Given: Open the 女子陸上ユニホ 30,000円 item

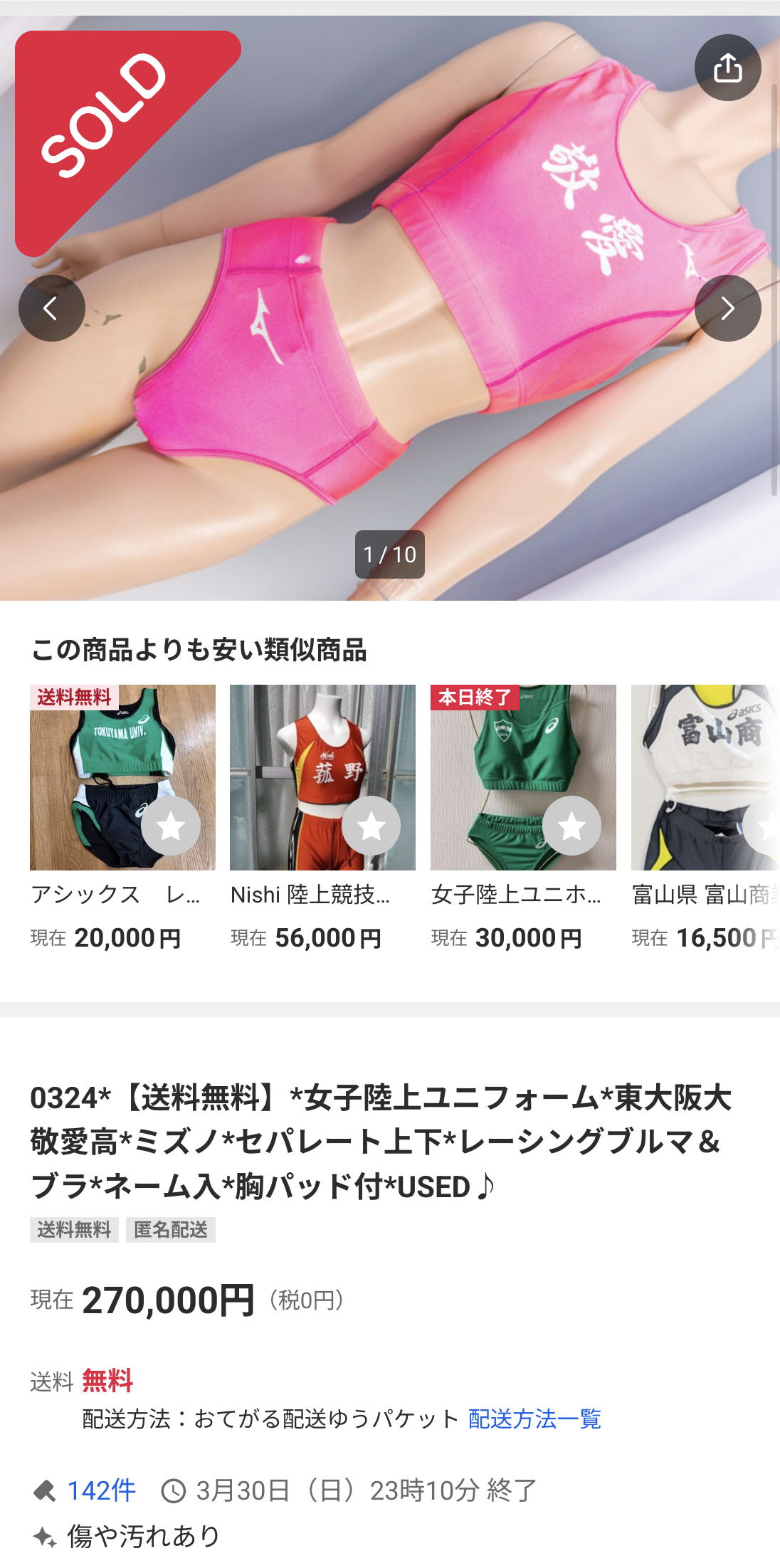Looking at the screenshot, I should (523, 819).
